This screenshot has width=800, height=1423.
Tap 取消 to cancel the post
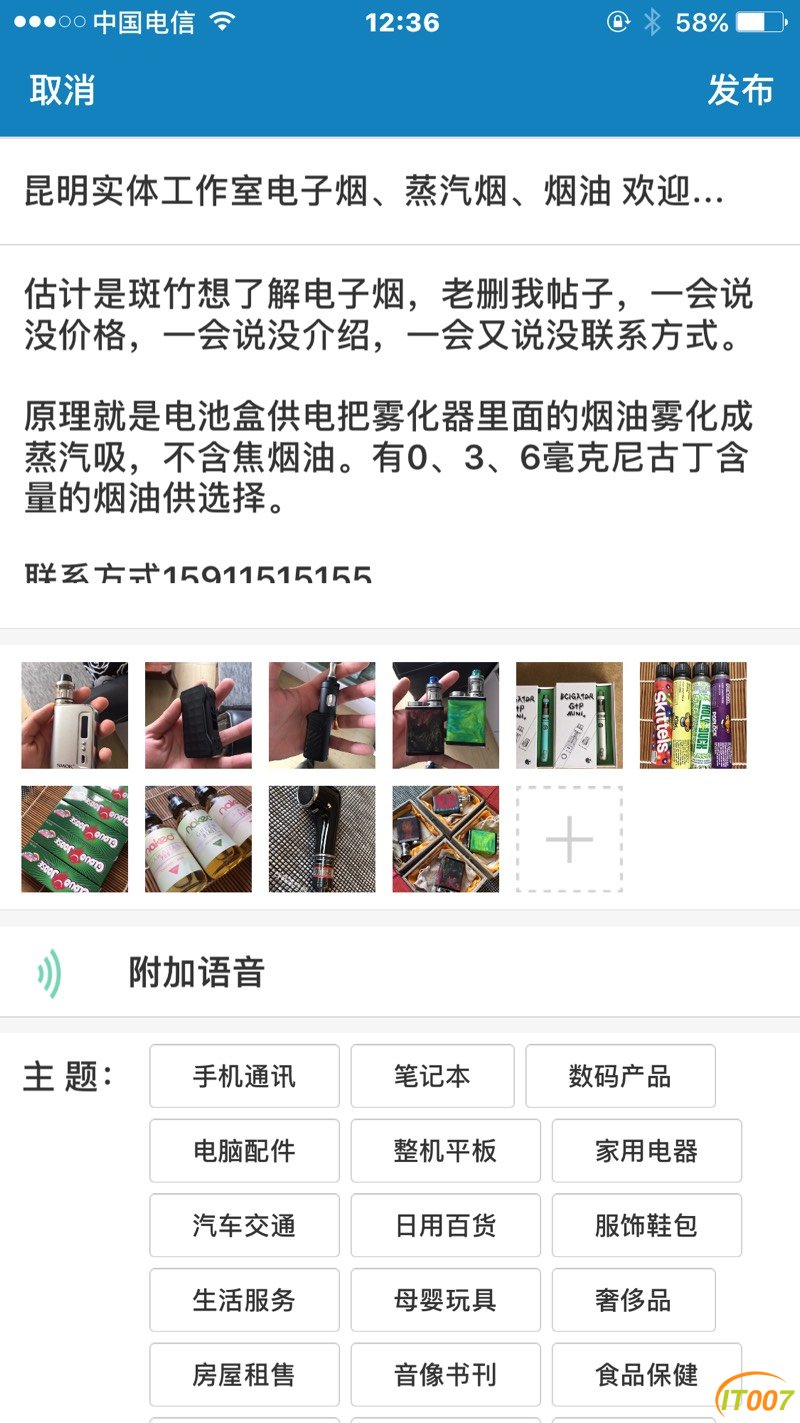[x=62, y=90]
